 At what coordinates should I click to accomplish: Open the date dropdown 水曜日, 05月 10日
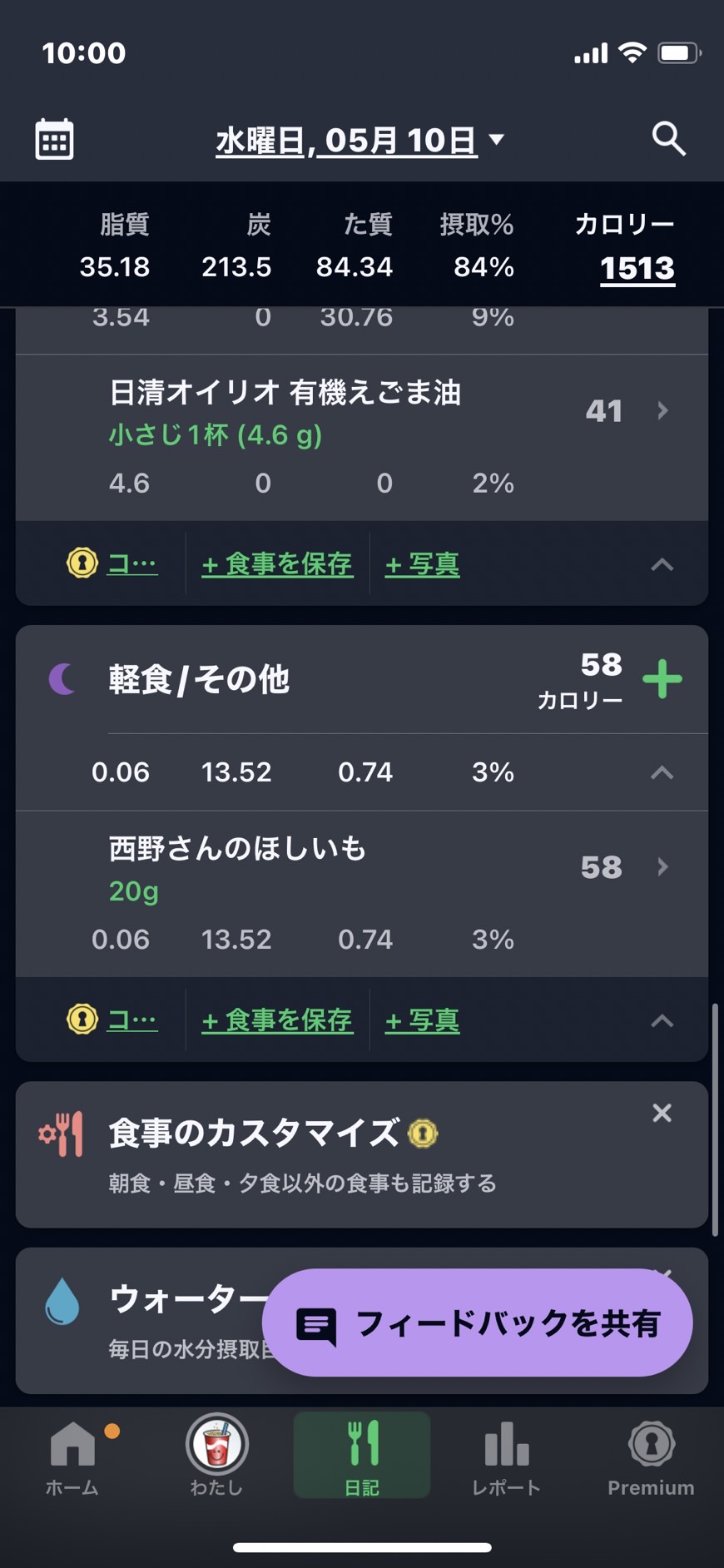coord(360,140)
